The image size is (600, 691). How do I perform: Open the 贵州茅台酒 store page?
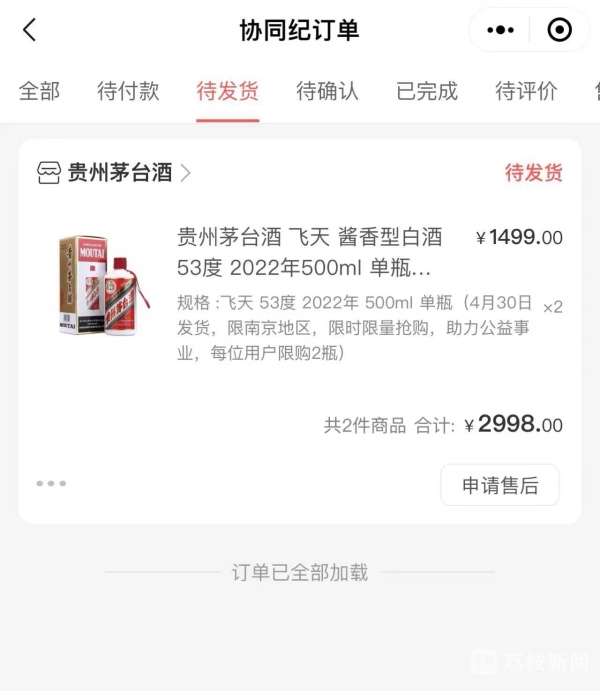pyautogui.click(x=114, y=172)
